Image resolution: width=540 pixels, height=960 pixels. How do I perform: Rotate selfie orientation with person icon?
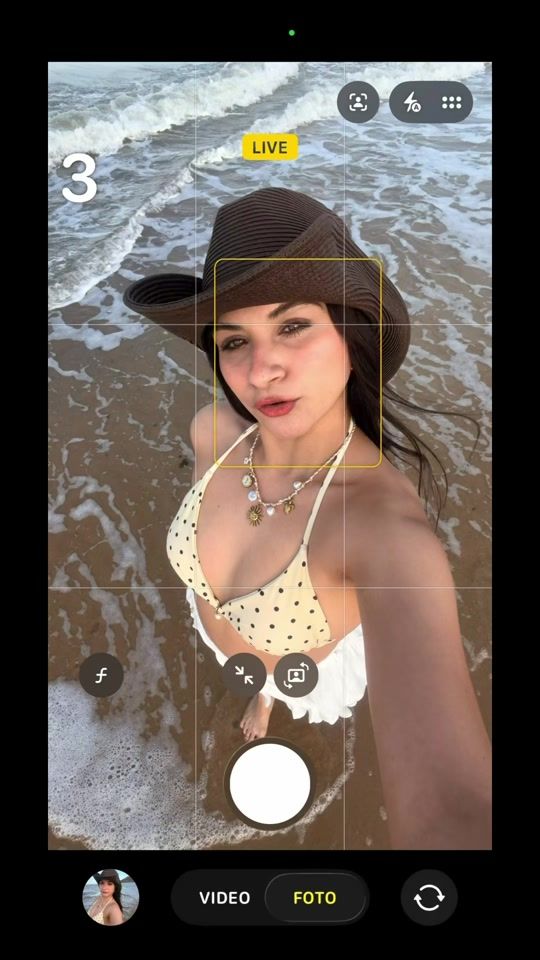296,675
